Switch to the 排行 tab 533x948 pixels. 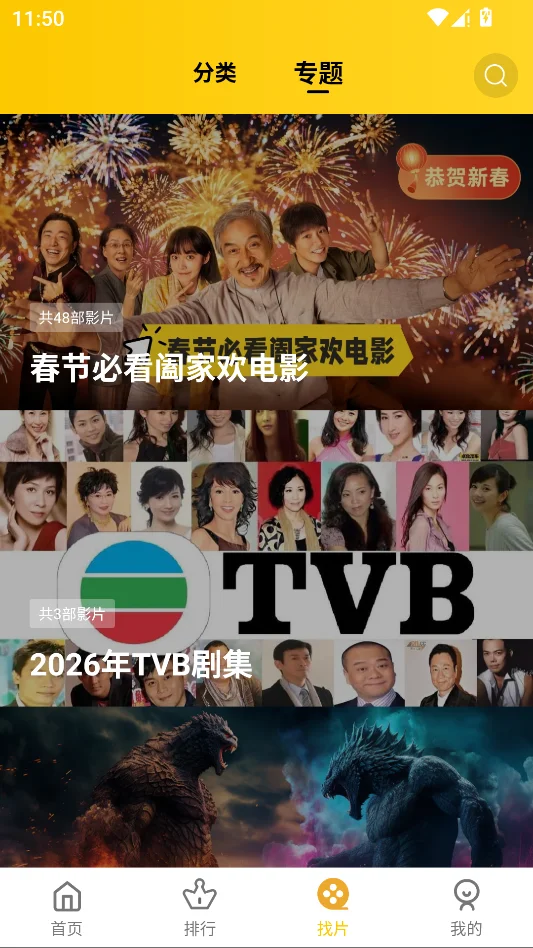[x=199, y=908]
